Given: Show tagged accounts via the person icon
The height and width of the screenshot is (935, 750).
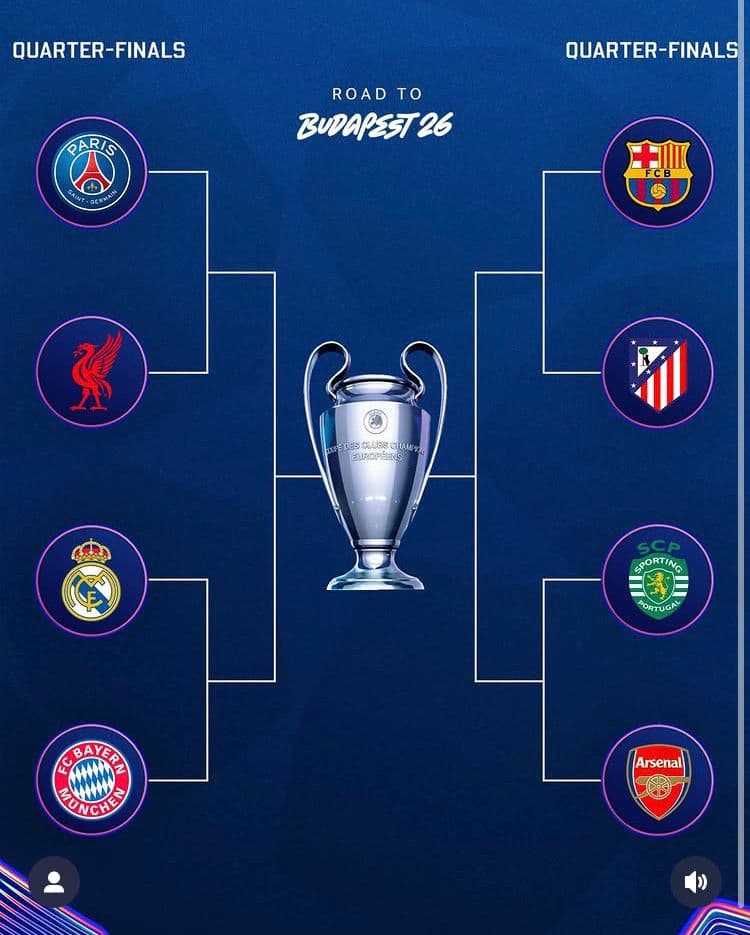Looking at the screenshot, I should [x=54, y=882].
